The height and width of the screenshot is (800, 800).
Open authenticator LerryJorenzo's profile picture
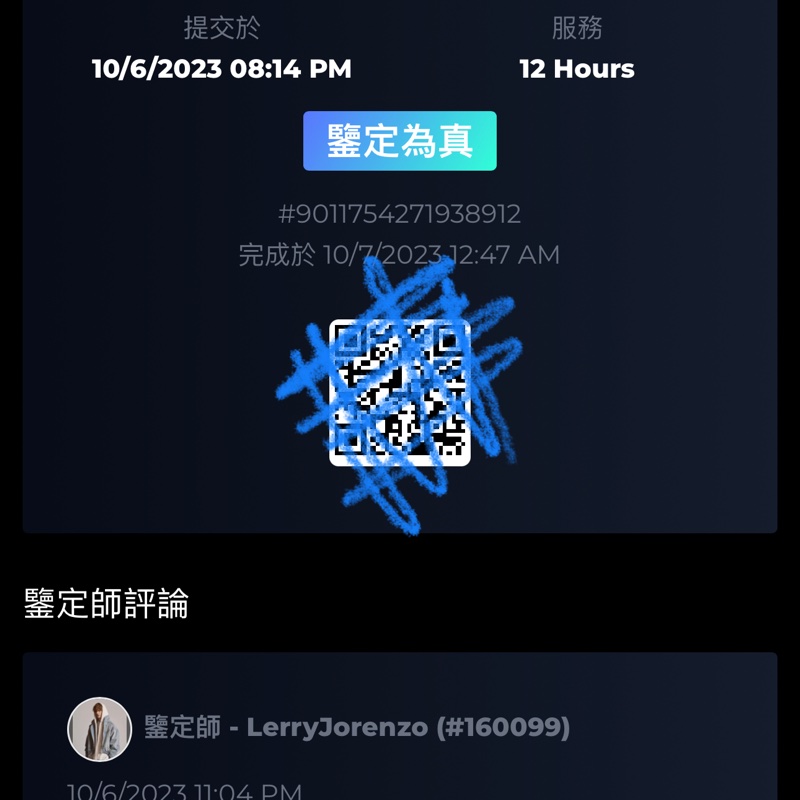click(99, 729)
